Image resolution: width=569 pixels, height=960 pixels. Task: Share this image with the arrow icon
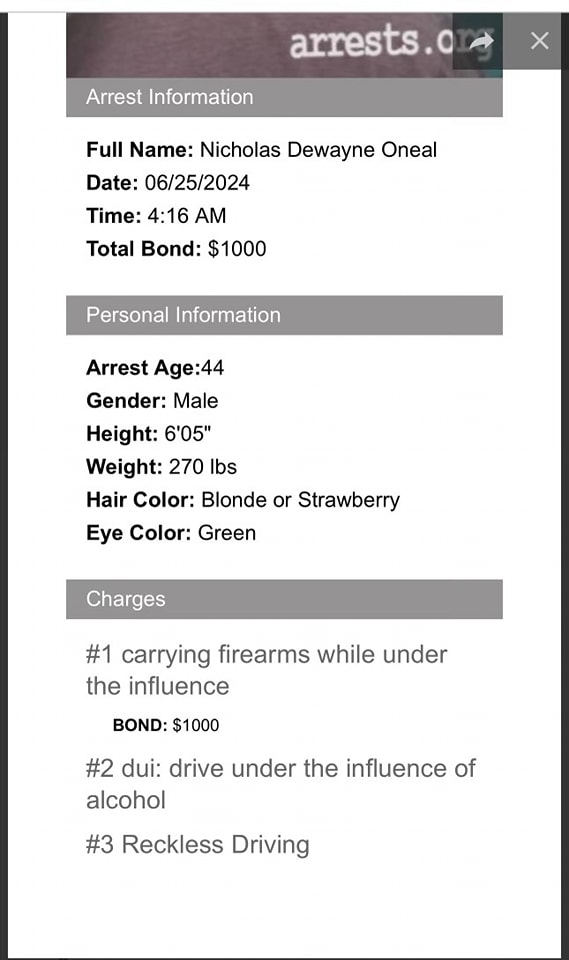(x=482, y=41)
